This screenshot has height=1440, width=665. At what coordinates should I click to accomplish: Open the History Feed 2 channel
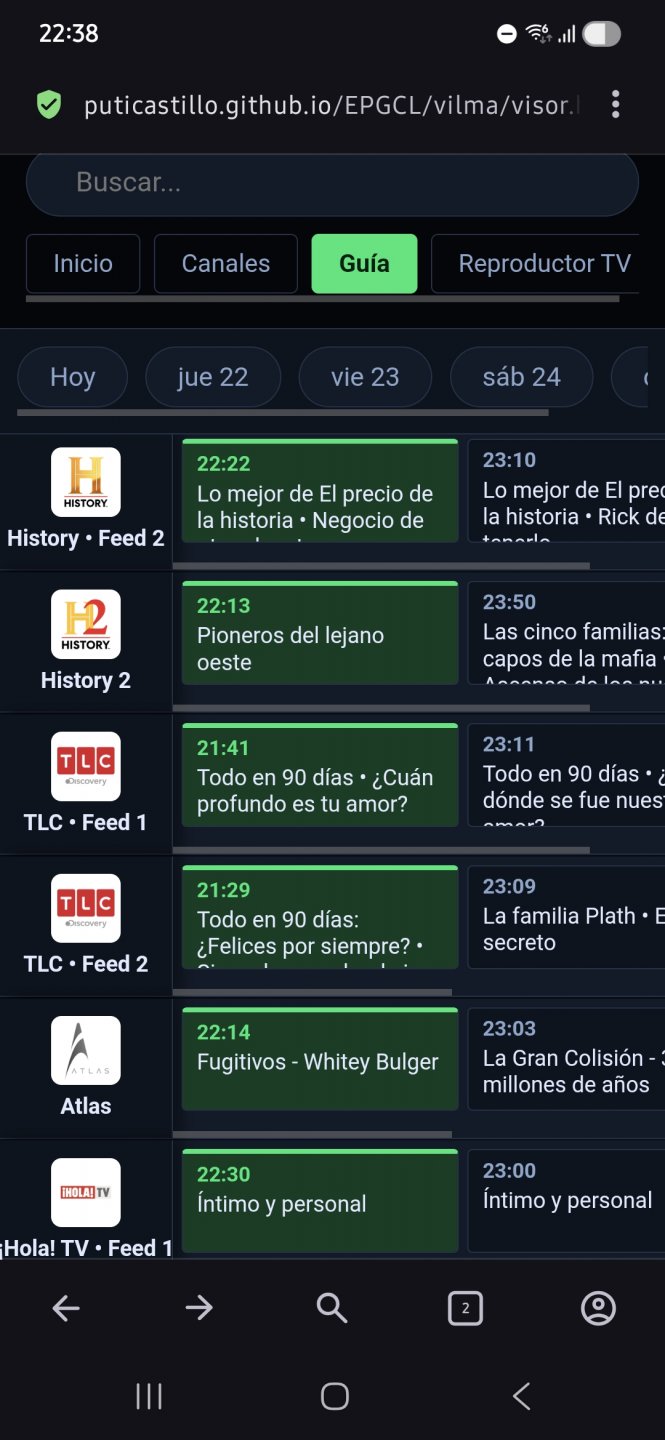pos(86,500)
